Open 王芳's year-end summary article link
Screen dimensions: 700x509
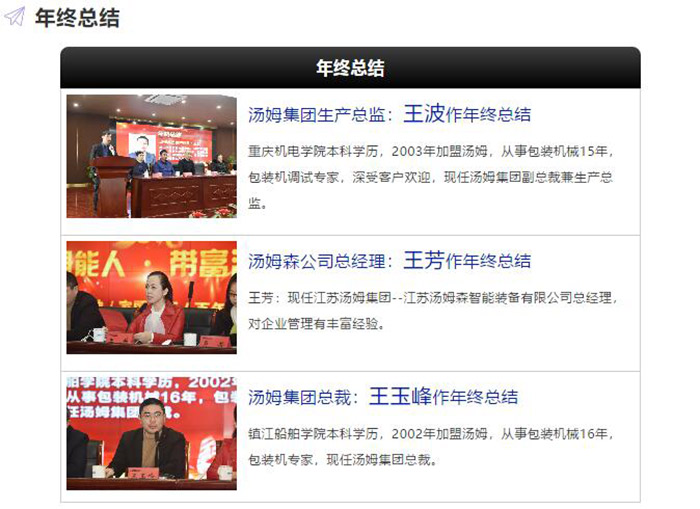[389, 261]
